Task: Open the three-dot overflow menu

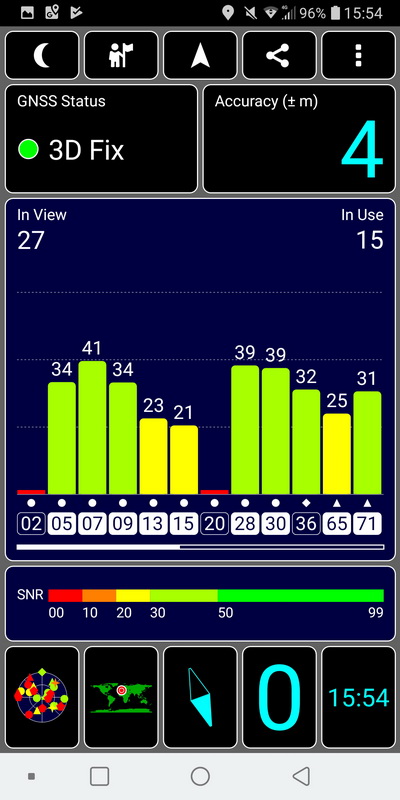Action: tap(359, 55)
